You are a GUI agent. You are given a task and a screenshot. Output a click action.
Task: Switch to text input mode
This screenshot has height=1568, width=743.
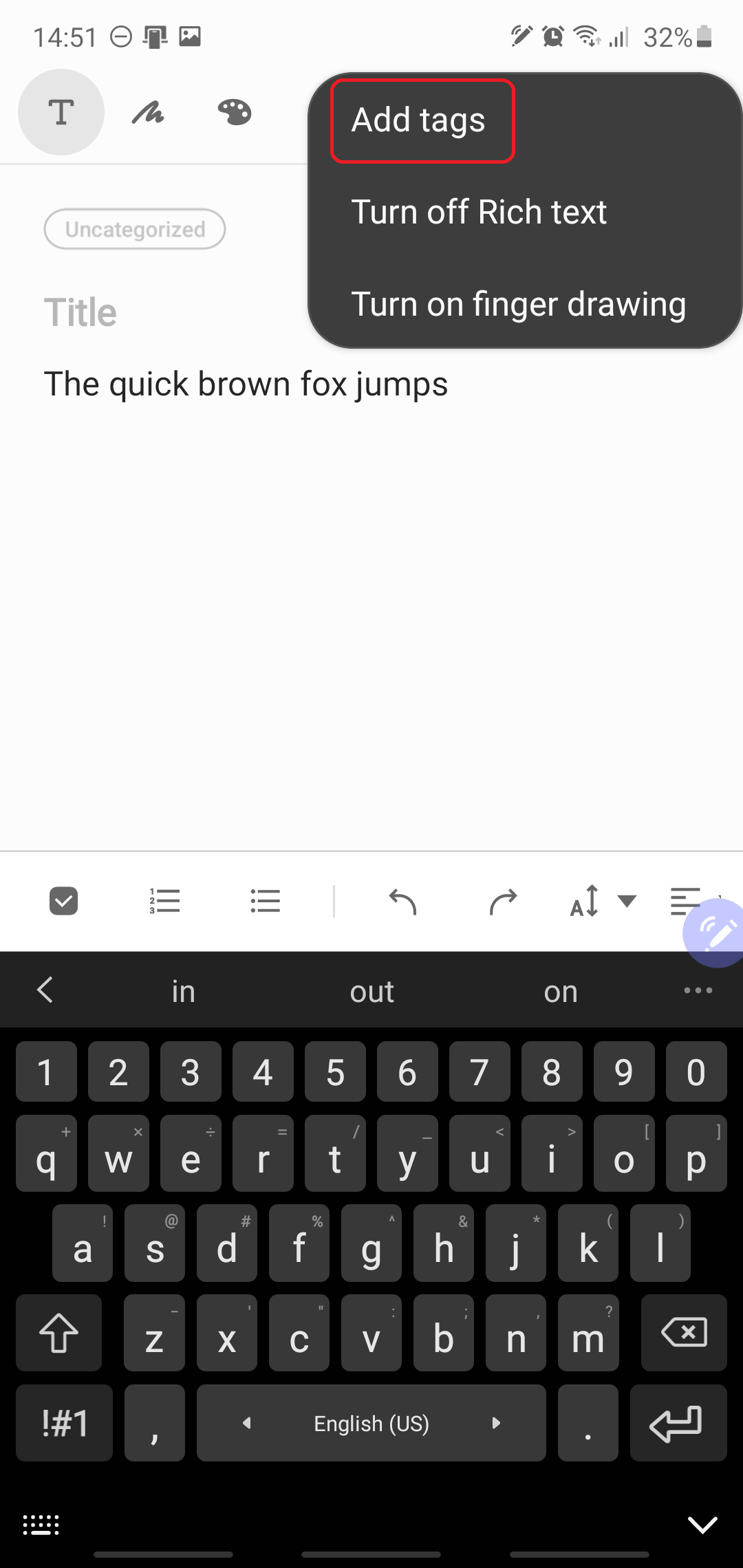coord(61,112)
